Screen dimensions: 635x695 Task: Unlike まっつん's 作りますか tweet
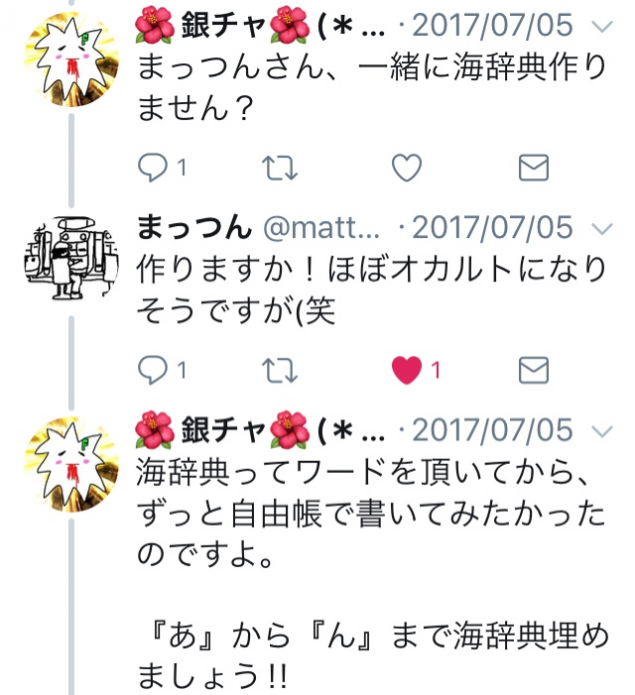click(407, 370)
